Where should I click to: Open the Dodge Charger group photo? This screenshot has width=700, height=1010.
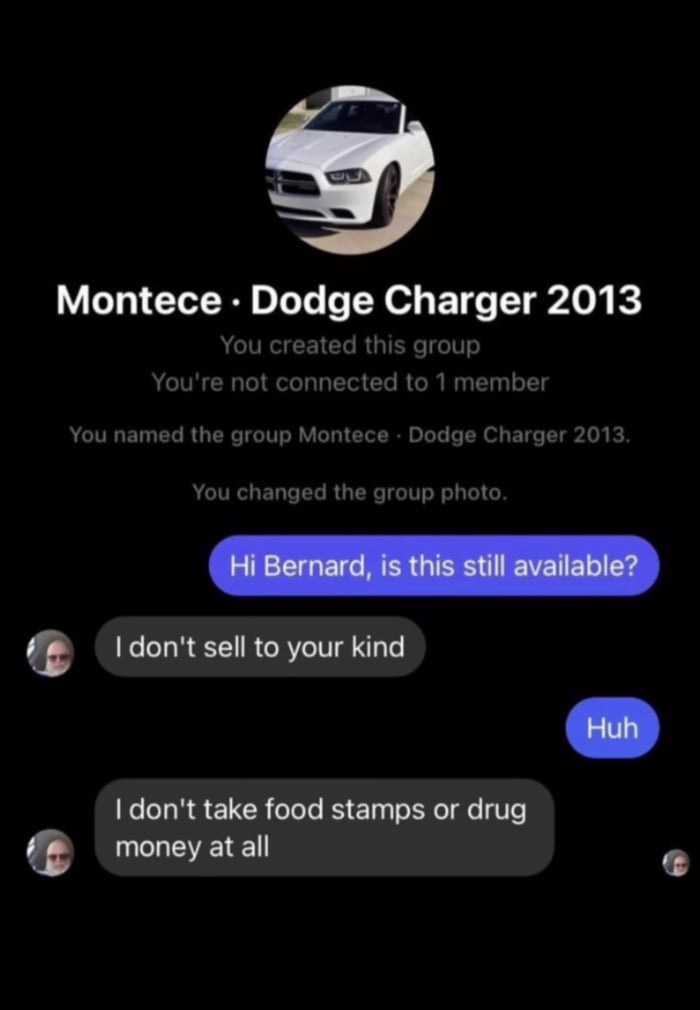(350, 170)
